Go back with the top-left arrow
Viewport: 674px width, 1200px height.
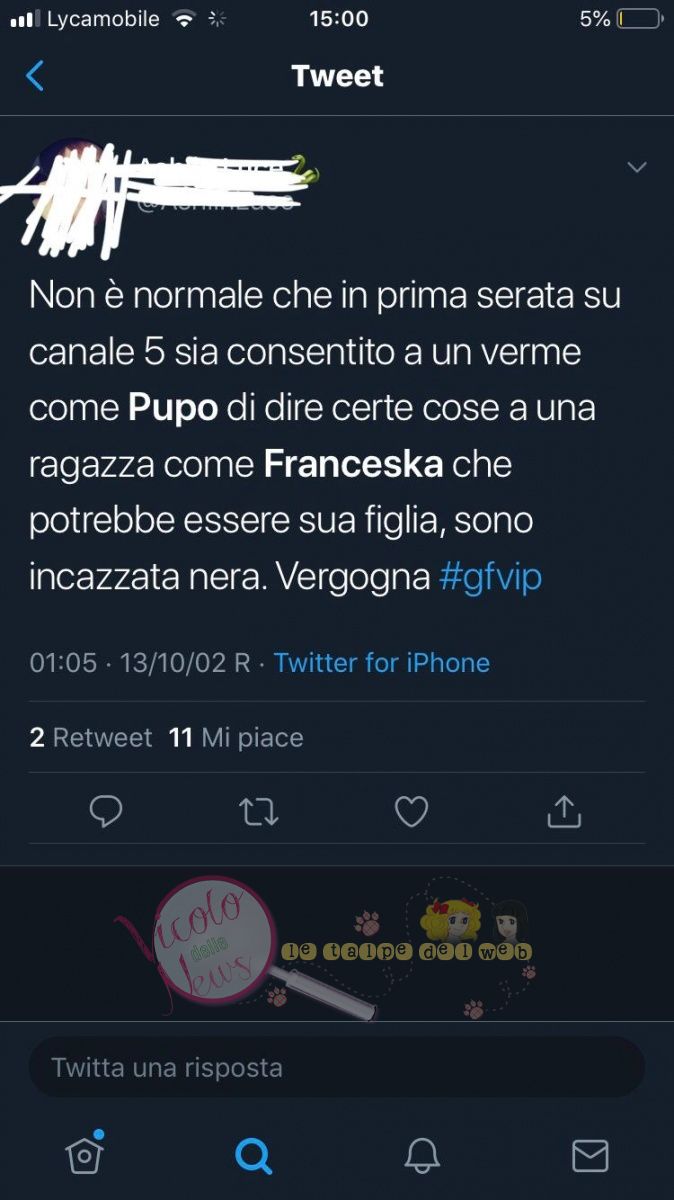(x=35, y=76)
